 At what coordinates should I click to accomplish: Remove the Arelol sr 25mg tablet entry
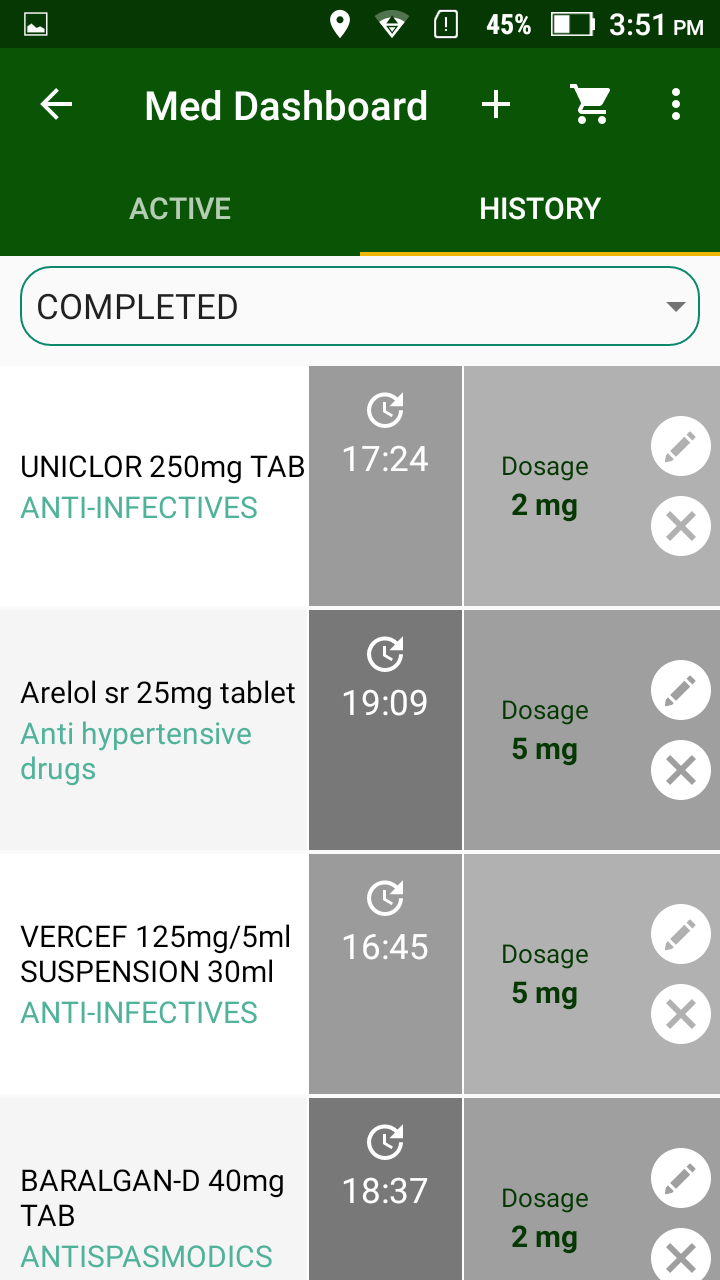click(681, 770)
